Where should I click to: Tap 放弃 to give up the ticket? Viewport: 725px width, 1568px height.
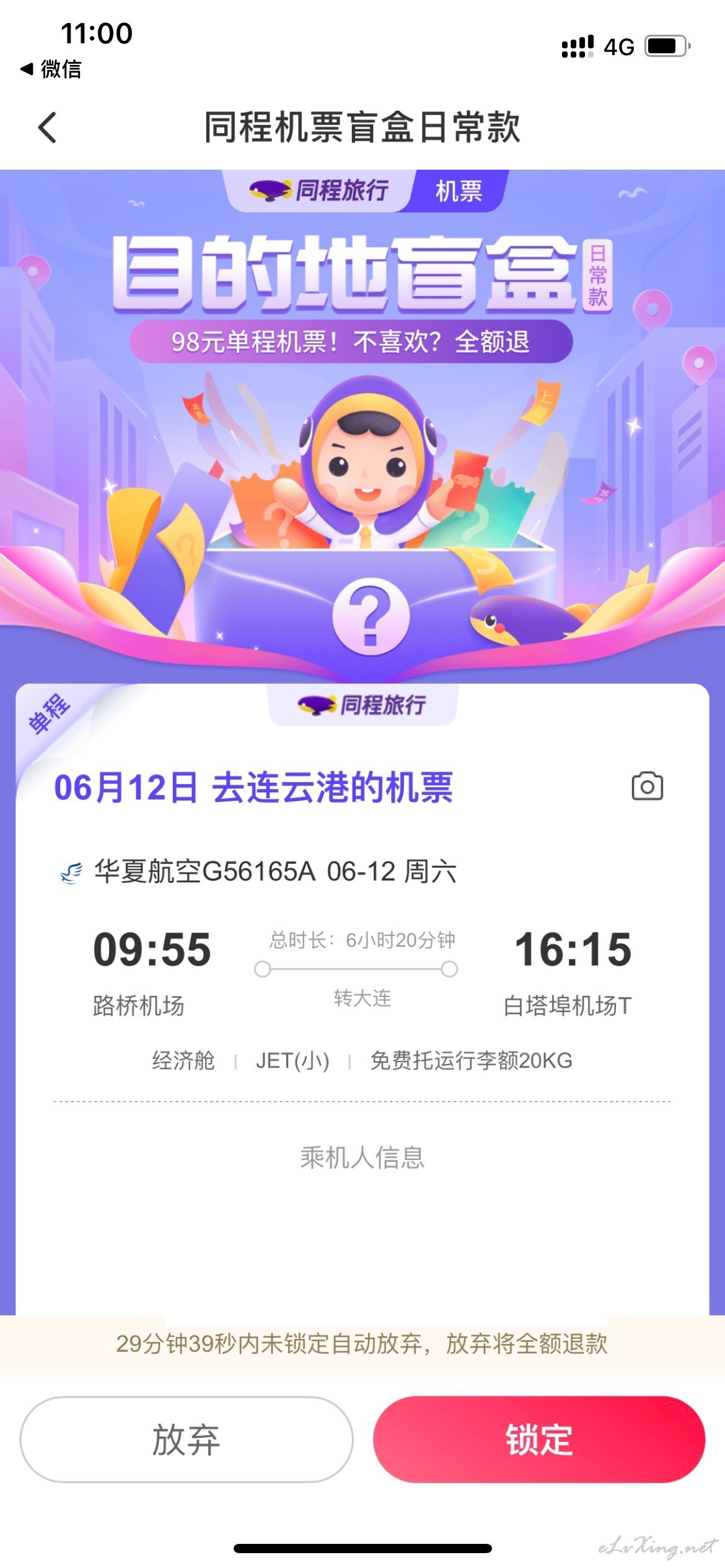(x=187, y=1439)
